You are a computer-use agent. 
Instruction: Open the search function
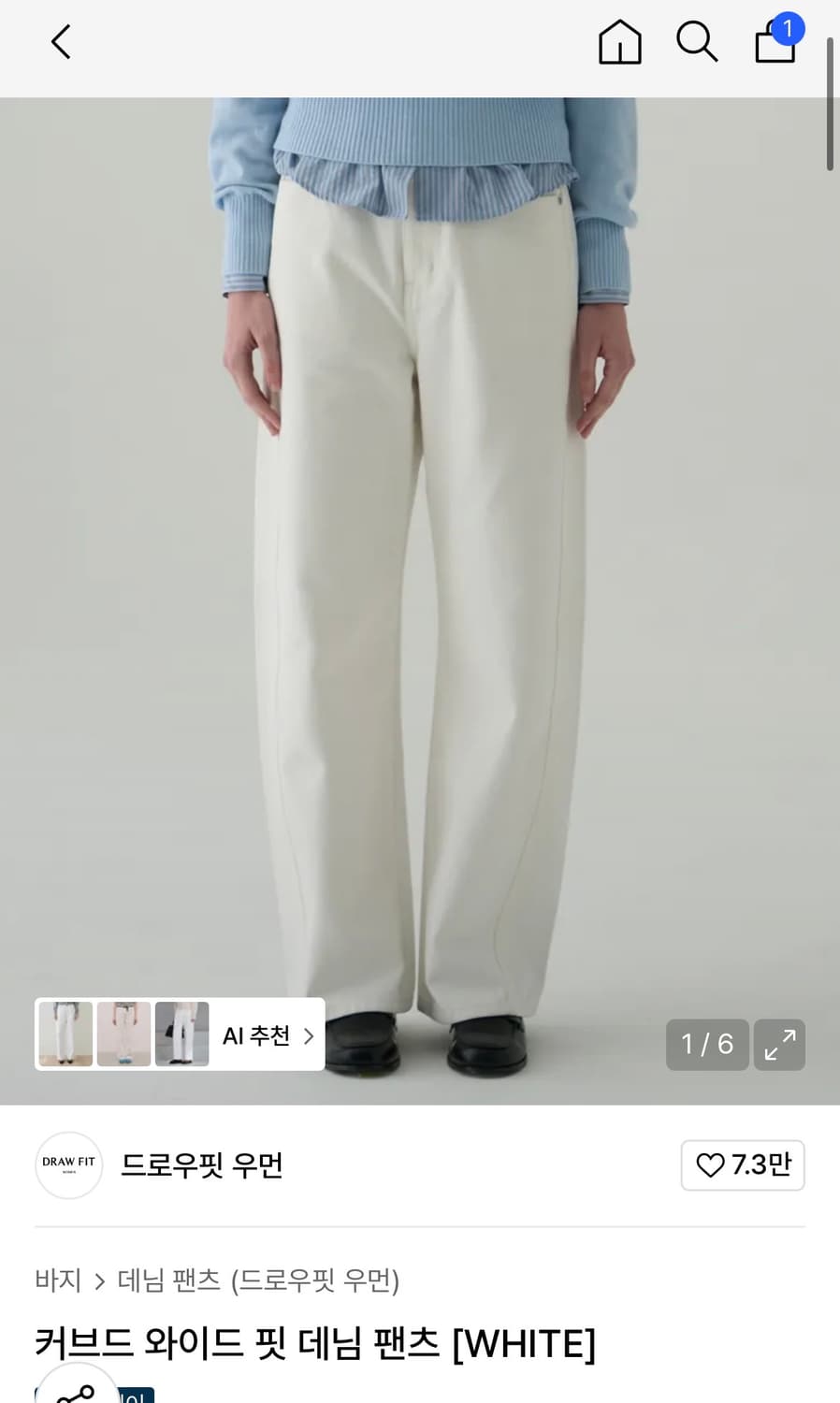coord(697,41)
